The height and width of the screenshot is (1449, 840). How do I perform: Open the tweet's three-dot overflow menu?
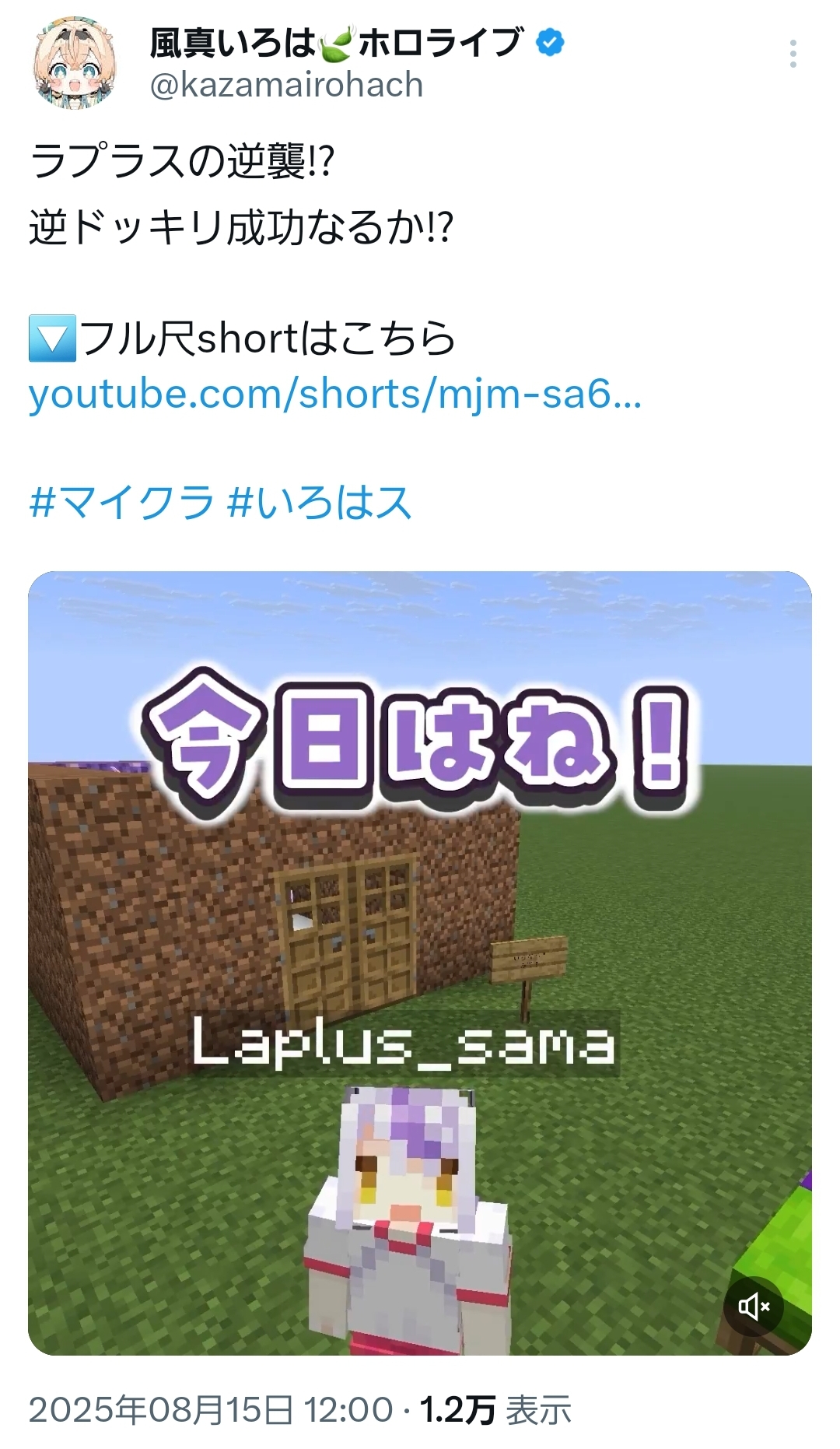(793, 54)
